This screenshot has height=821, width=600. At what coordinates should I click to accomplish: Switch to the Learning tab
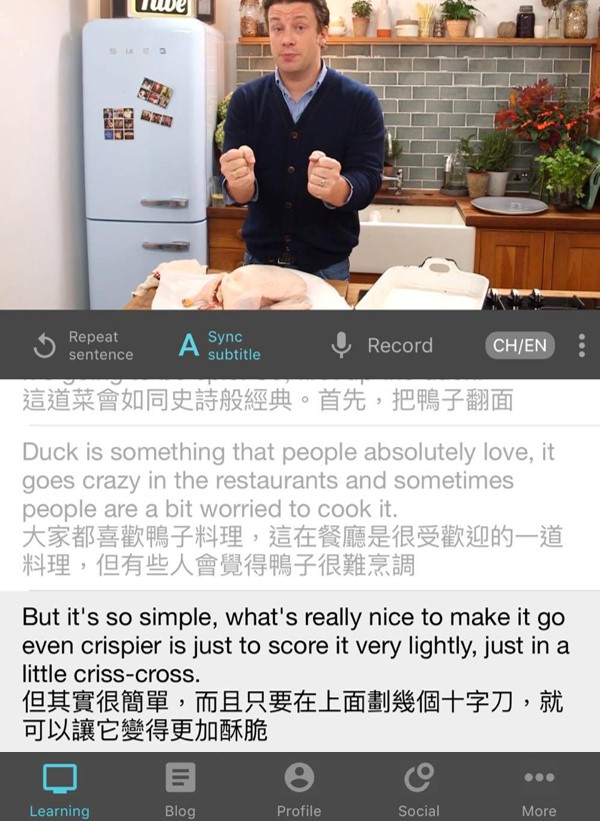click(x=59, y=790)
